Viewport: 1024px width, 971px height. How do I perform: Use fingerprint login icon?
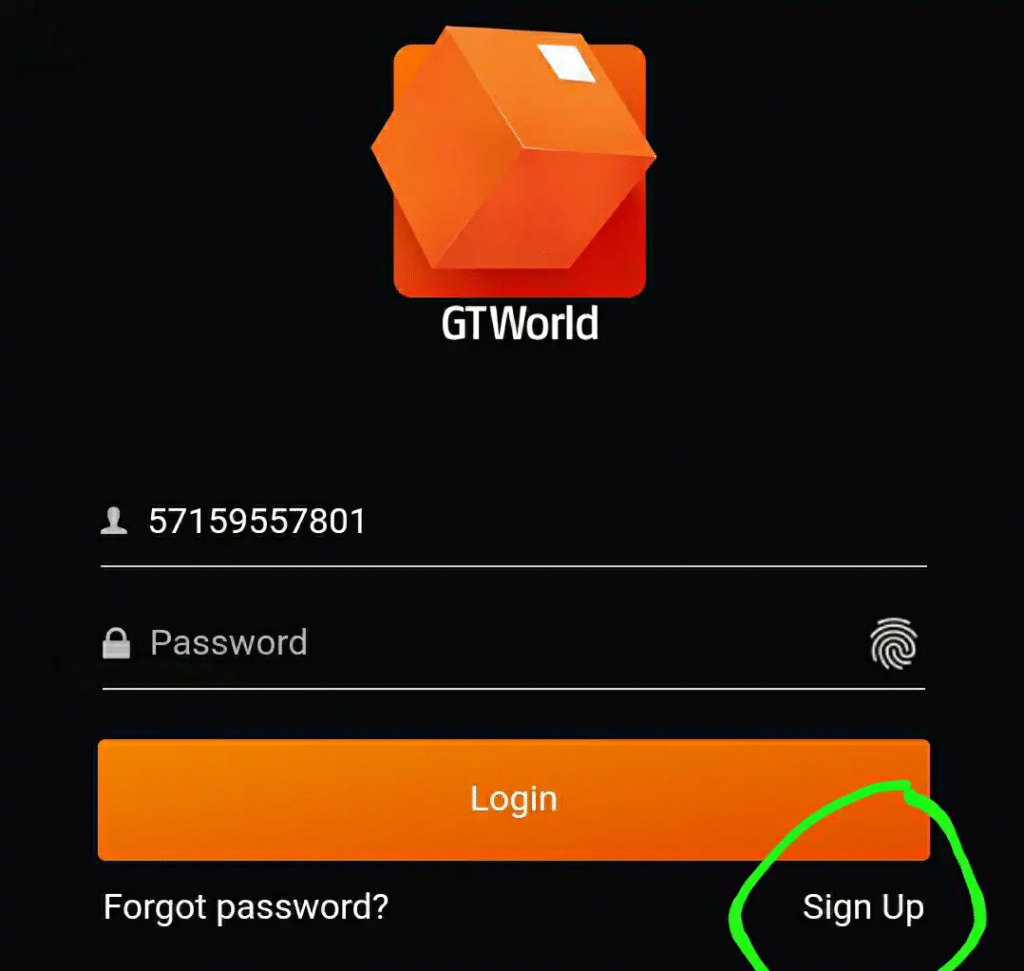(893, 643)
